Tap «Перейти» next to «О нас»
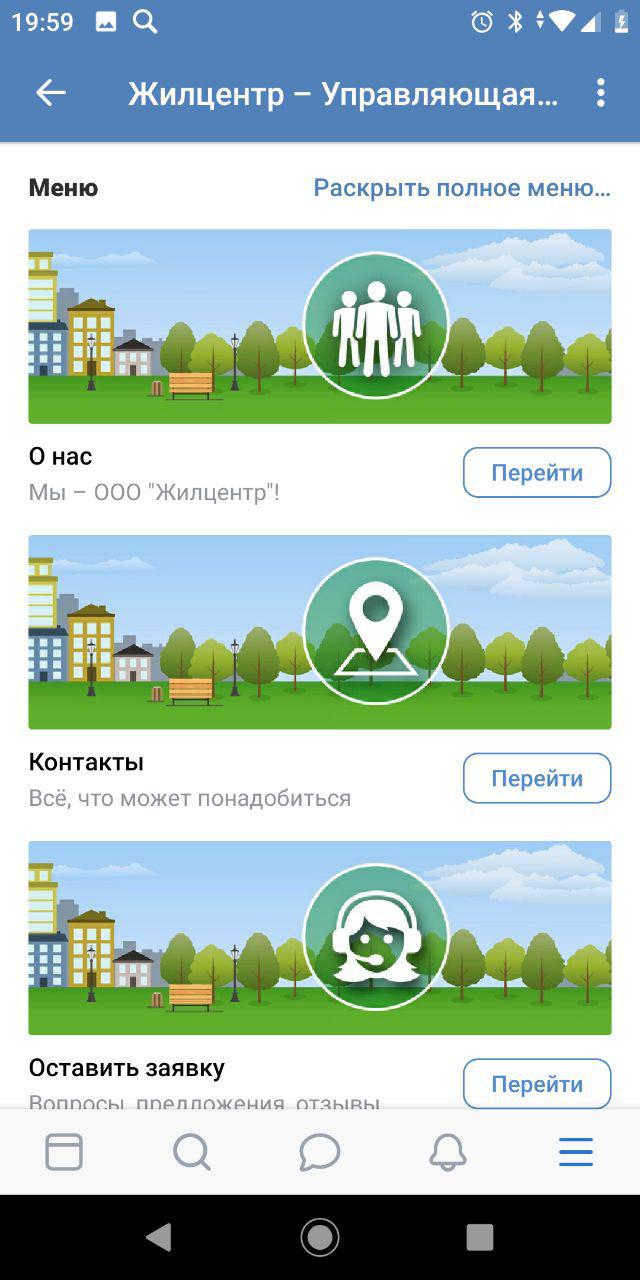 (537, 473)
